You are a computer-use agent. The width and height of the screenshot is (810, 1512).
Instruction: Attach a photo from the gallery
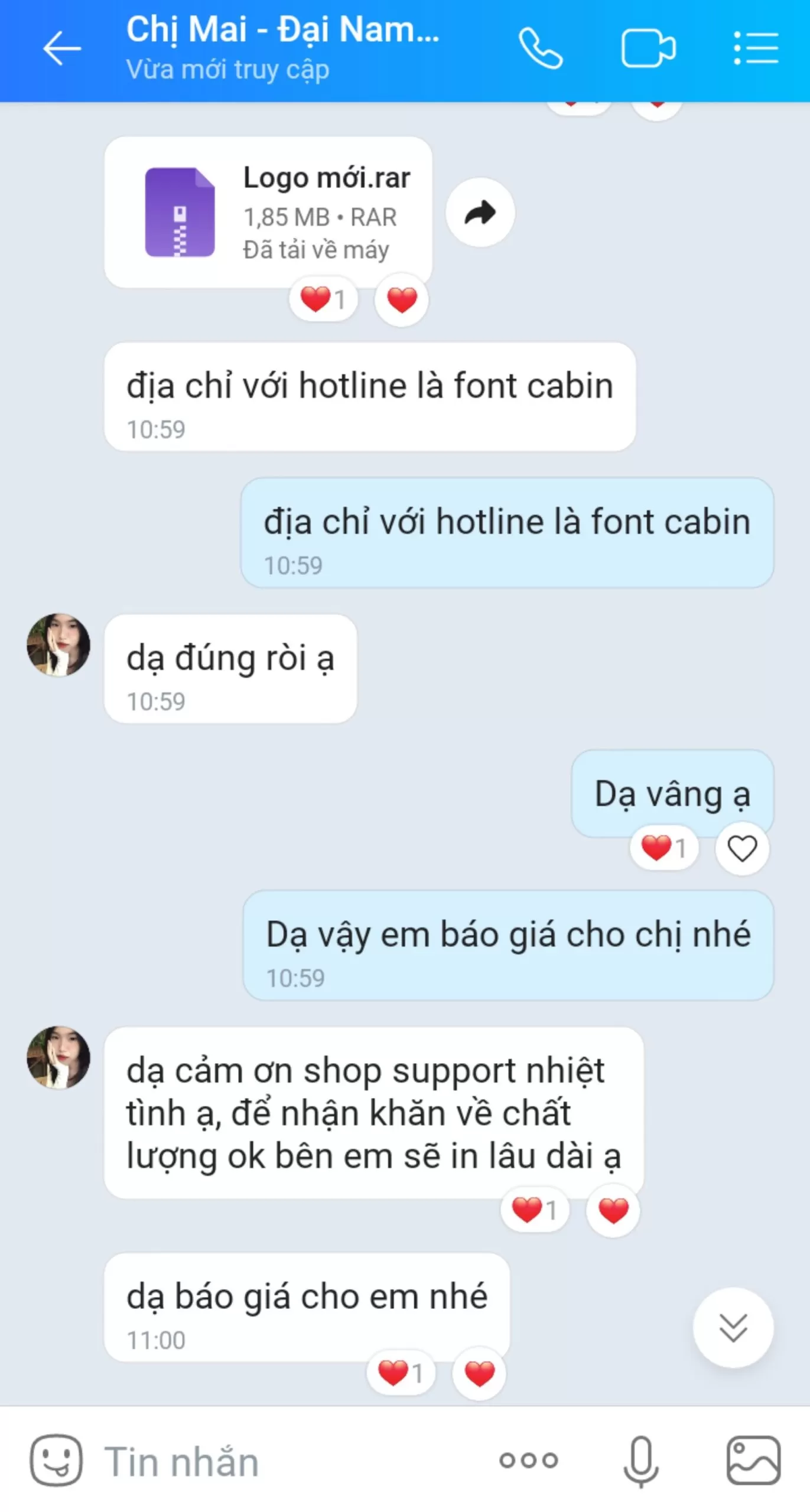pyautogui.click(x=753, y=1460)
